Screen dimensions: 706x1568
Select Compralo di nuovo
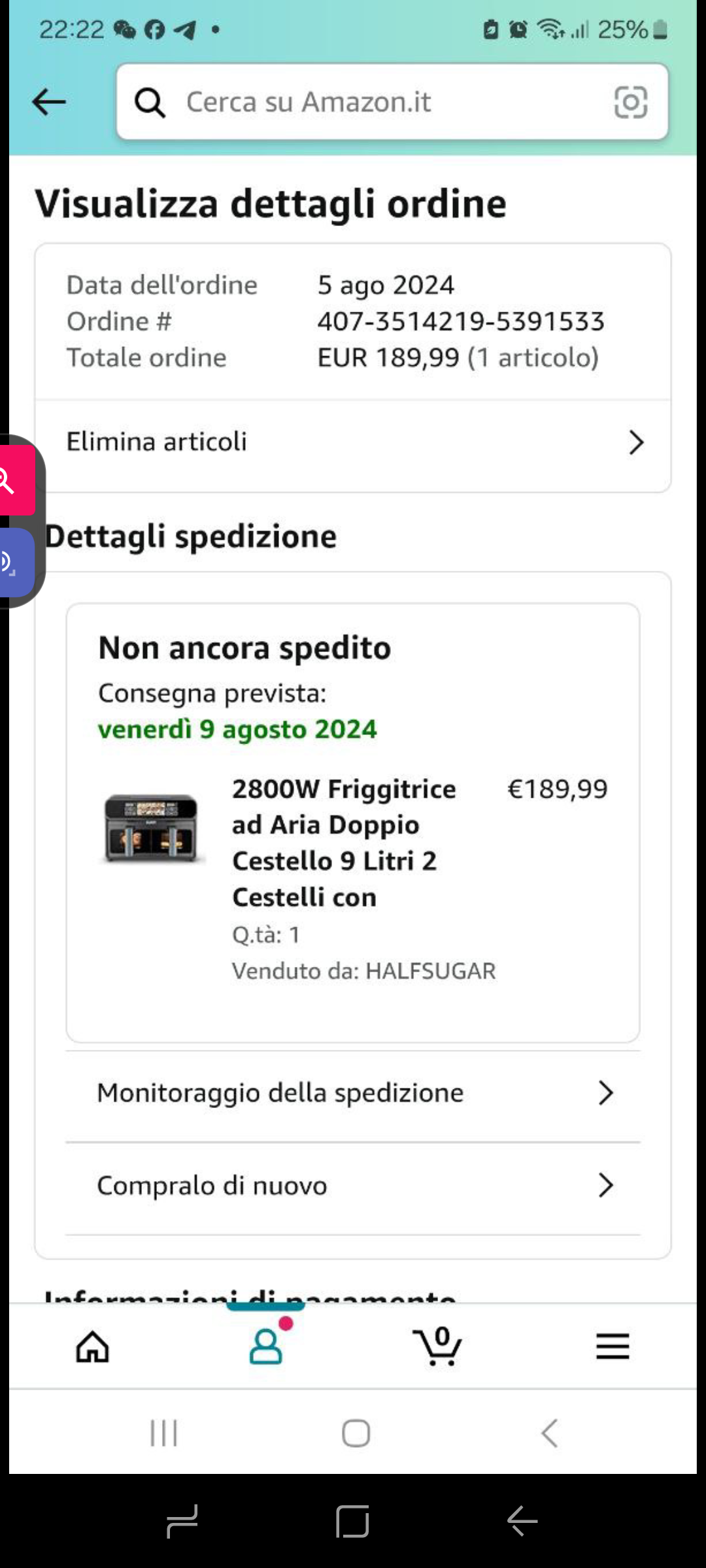pos(353,1185)
